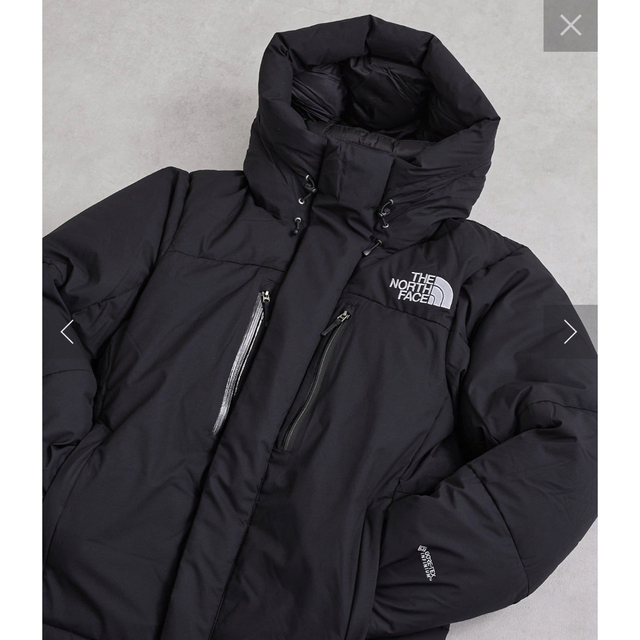Close the product image viewer

(570, 26)
